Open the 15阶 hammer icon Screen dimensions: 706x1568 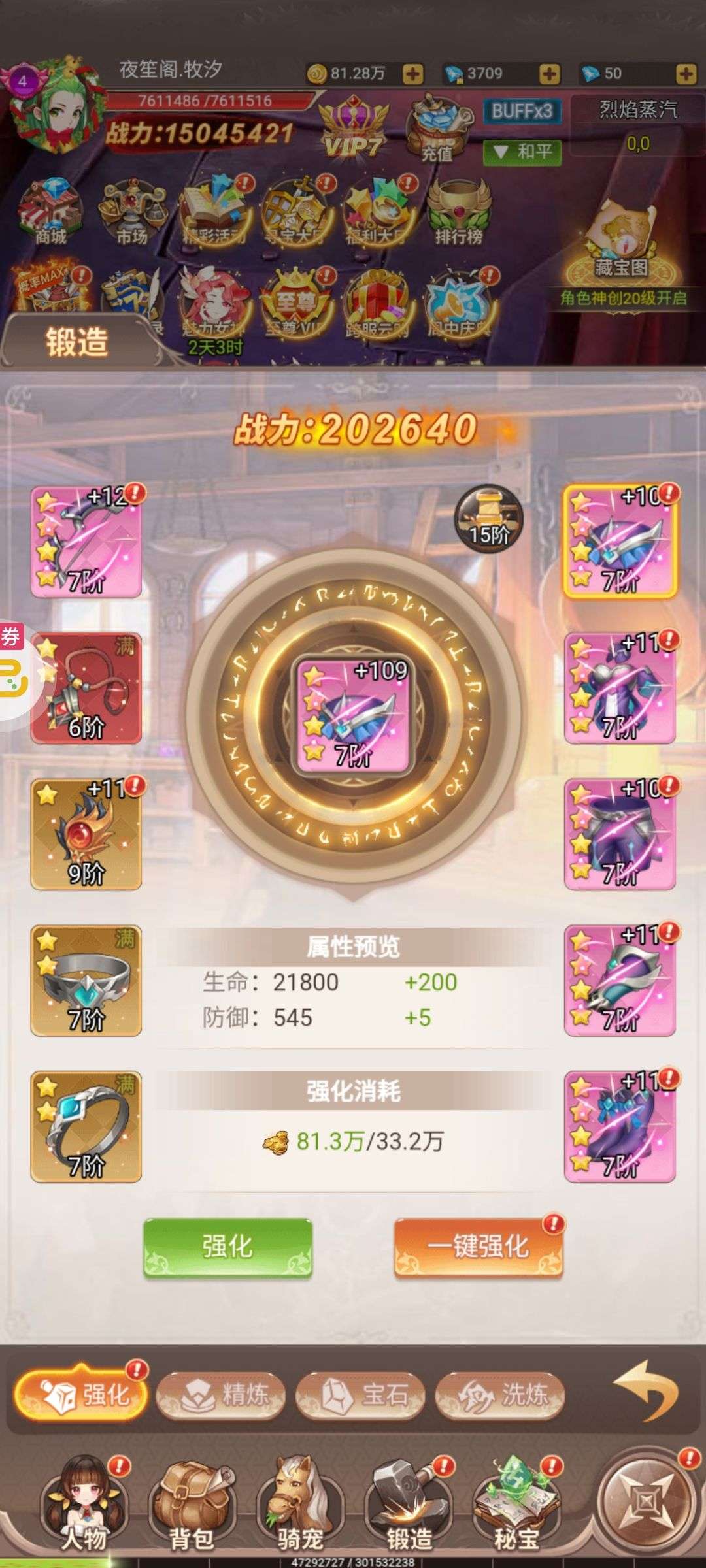[488, 519]
